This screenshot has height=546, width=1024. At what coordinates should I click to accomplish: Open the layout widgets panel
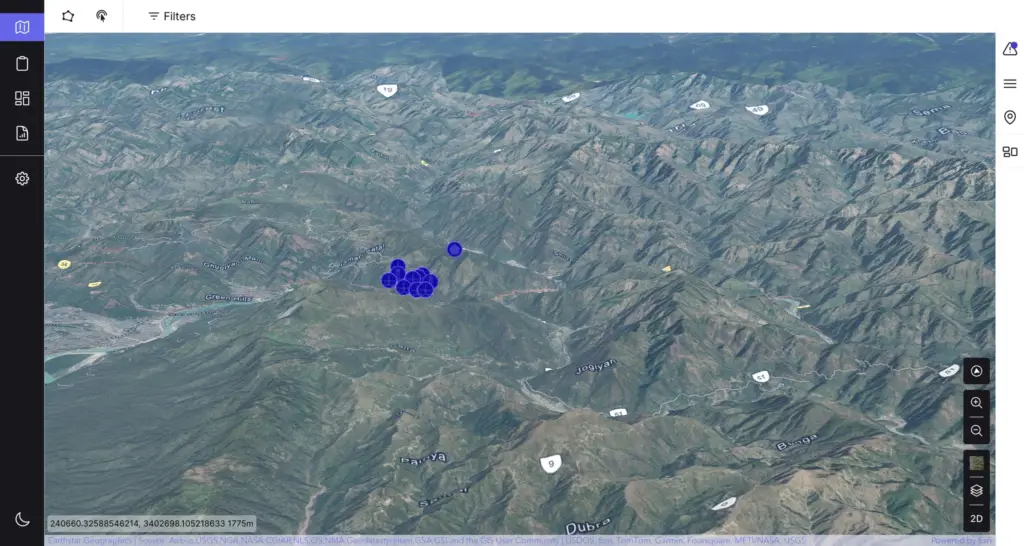pyautogui.click(x=1010, y=152)
